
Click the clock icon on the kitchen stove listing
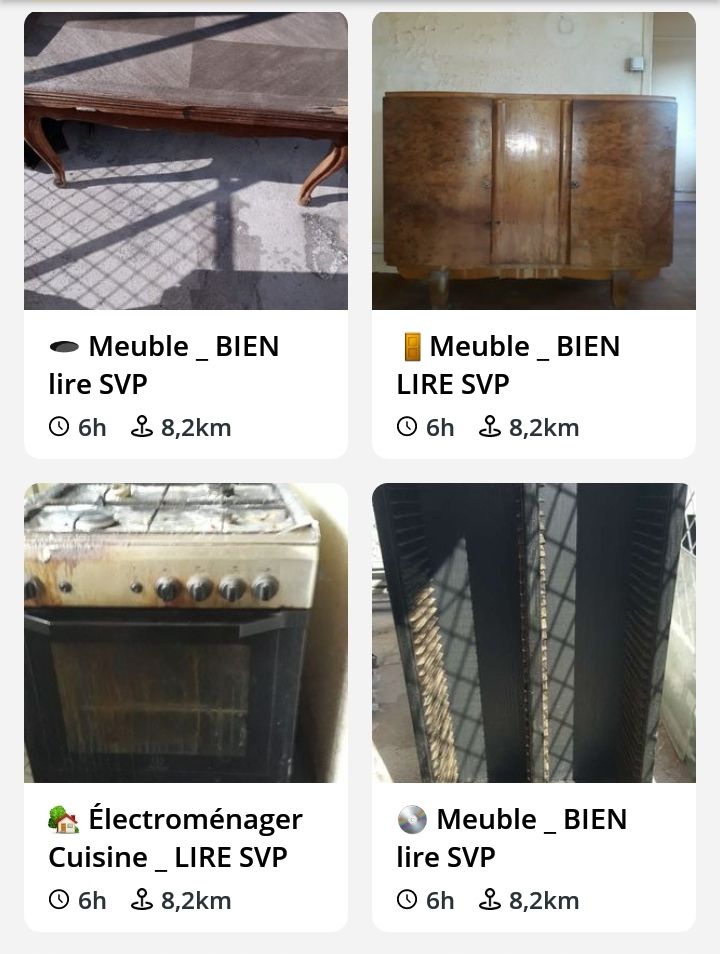pyautogui.click(x=59, y=900)
